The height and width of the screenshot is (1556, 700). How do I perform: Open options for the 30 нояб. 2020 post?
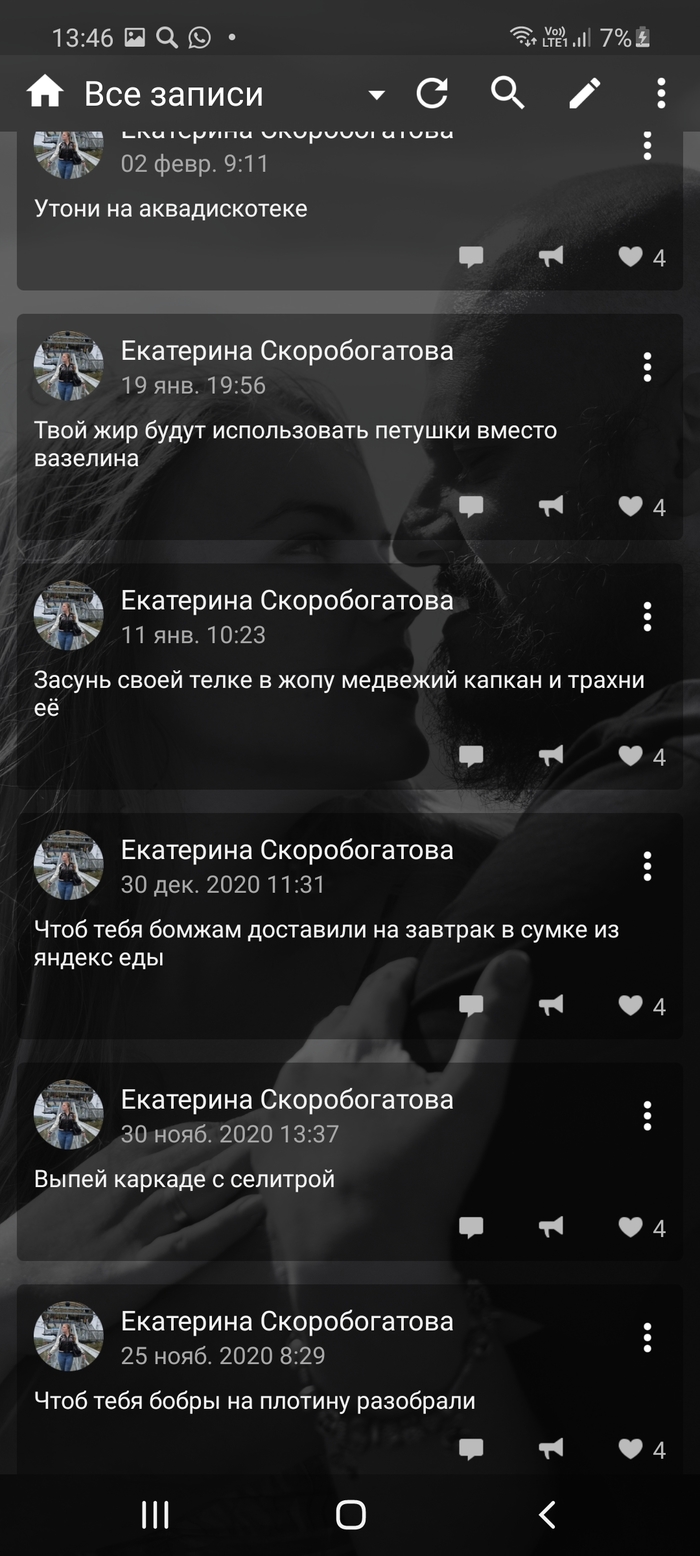pos(647,1115)
